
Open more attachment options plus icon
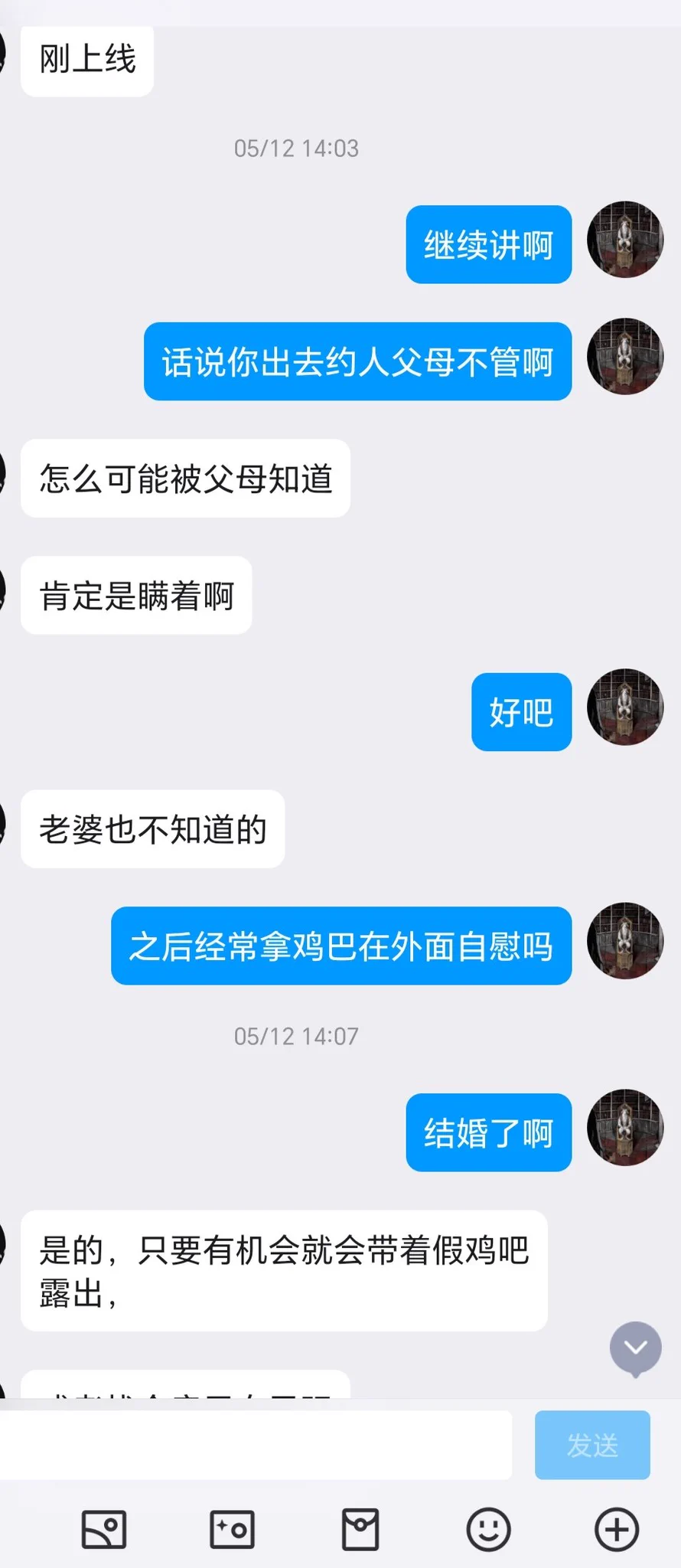(x=617, y=1530)
